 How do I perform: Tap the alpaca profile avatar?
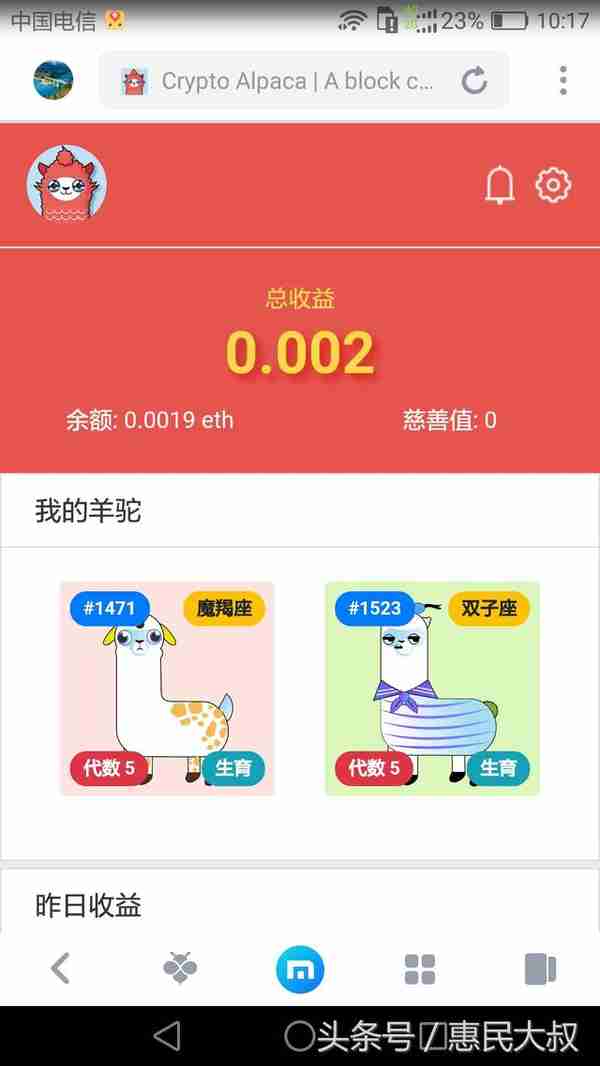(66, 185)
